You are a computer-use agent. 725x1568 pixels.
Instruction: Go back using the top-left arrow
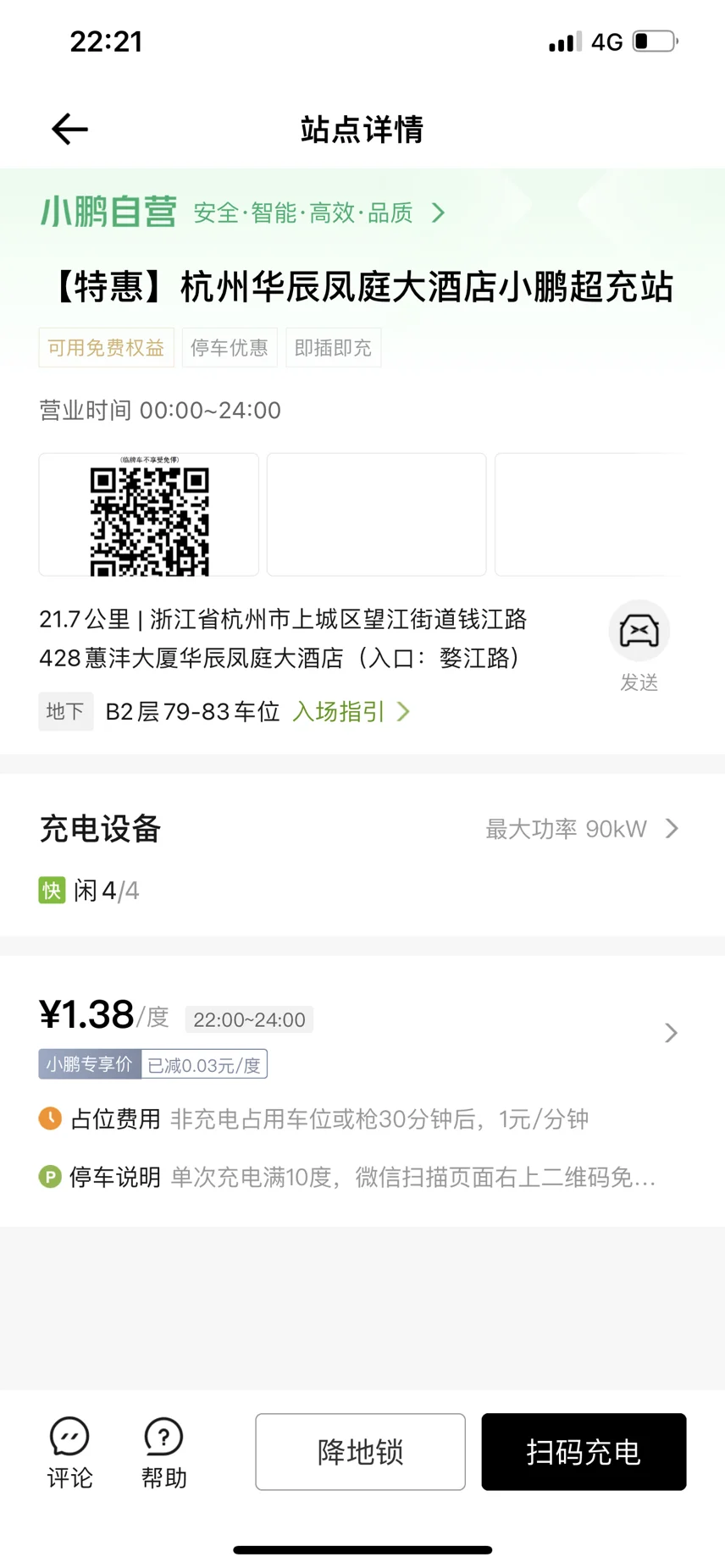point(69,130)
